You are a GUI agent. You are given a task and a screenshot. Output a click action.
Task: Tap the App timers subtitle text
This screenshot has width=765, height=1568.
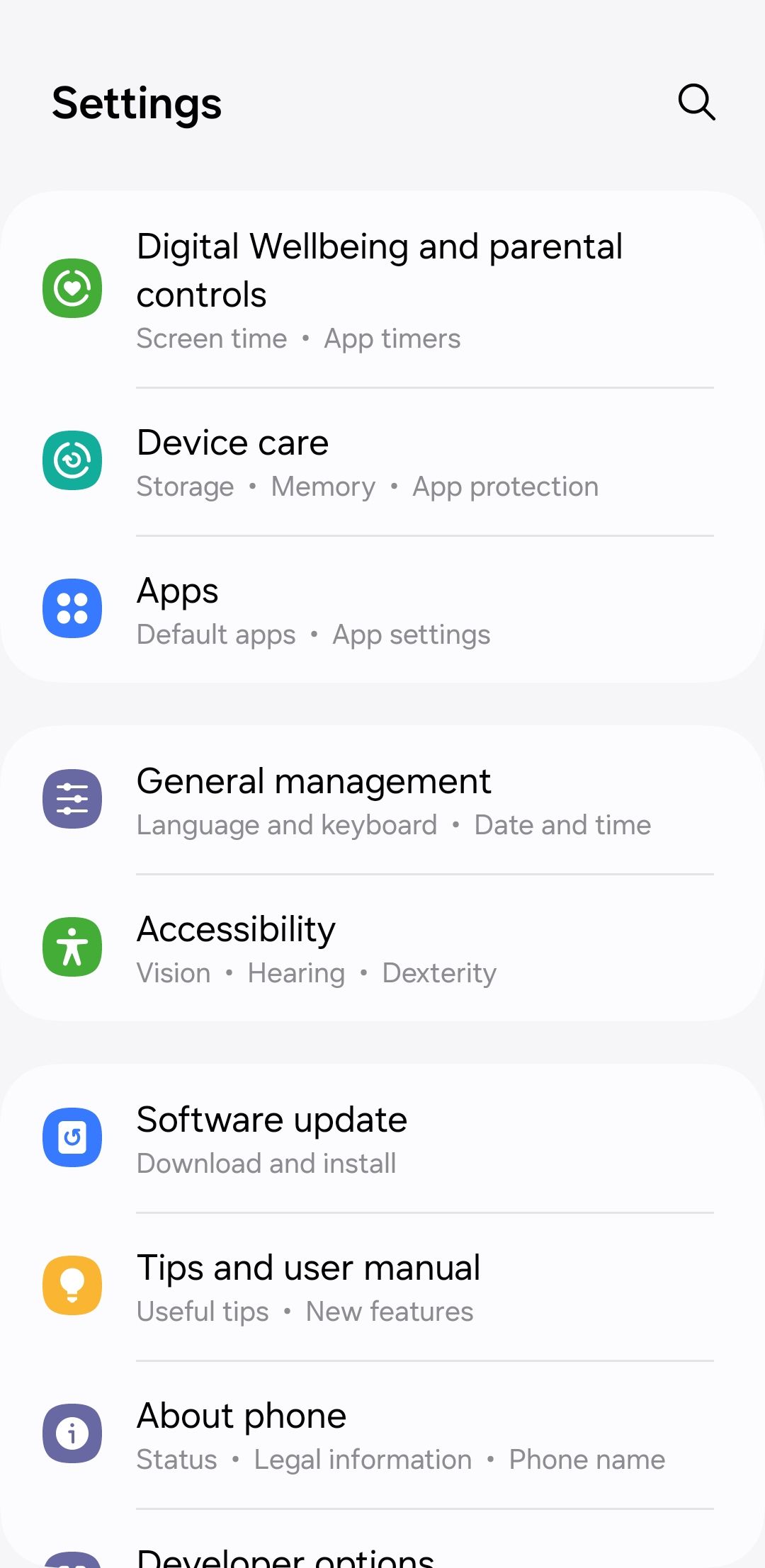(392, 339)
